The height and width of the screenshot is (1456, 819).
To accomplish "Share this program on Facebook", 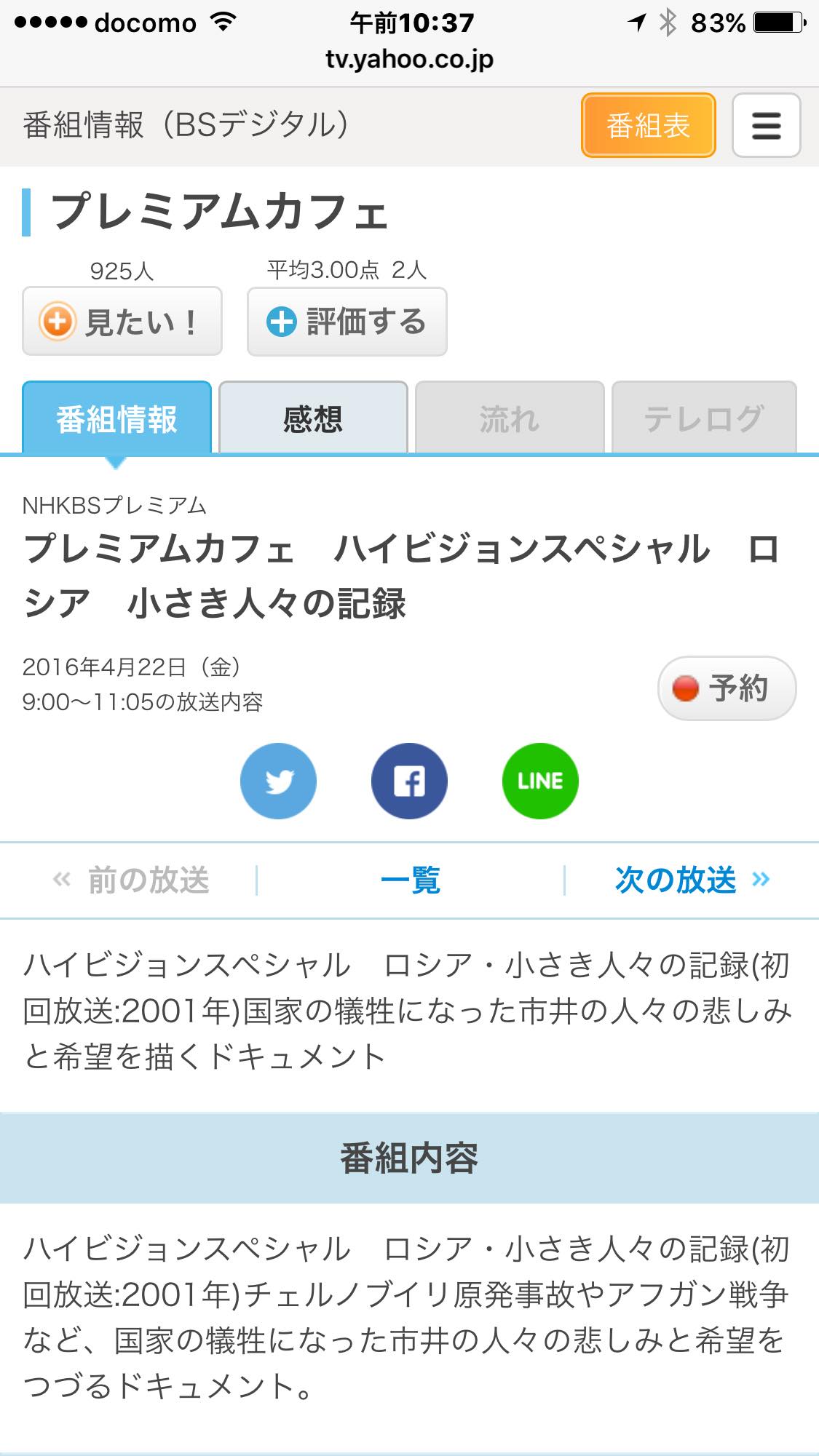I will point(409,781).
